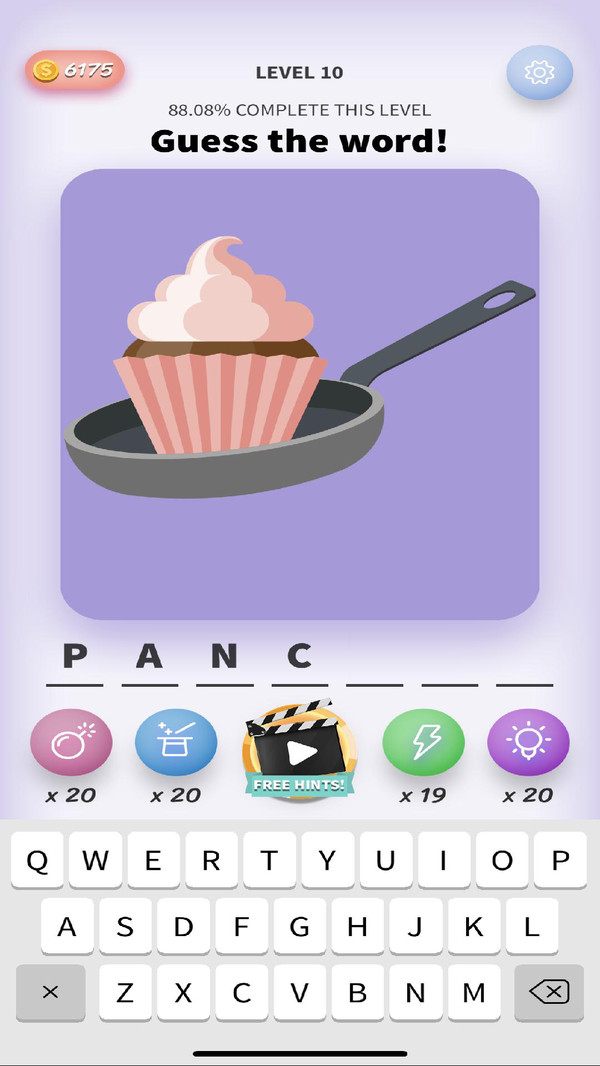The height and width of the screenshot is (1066, 600).
Task: Open the settings gear
Action: coord(539,72)
